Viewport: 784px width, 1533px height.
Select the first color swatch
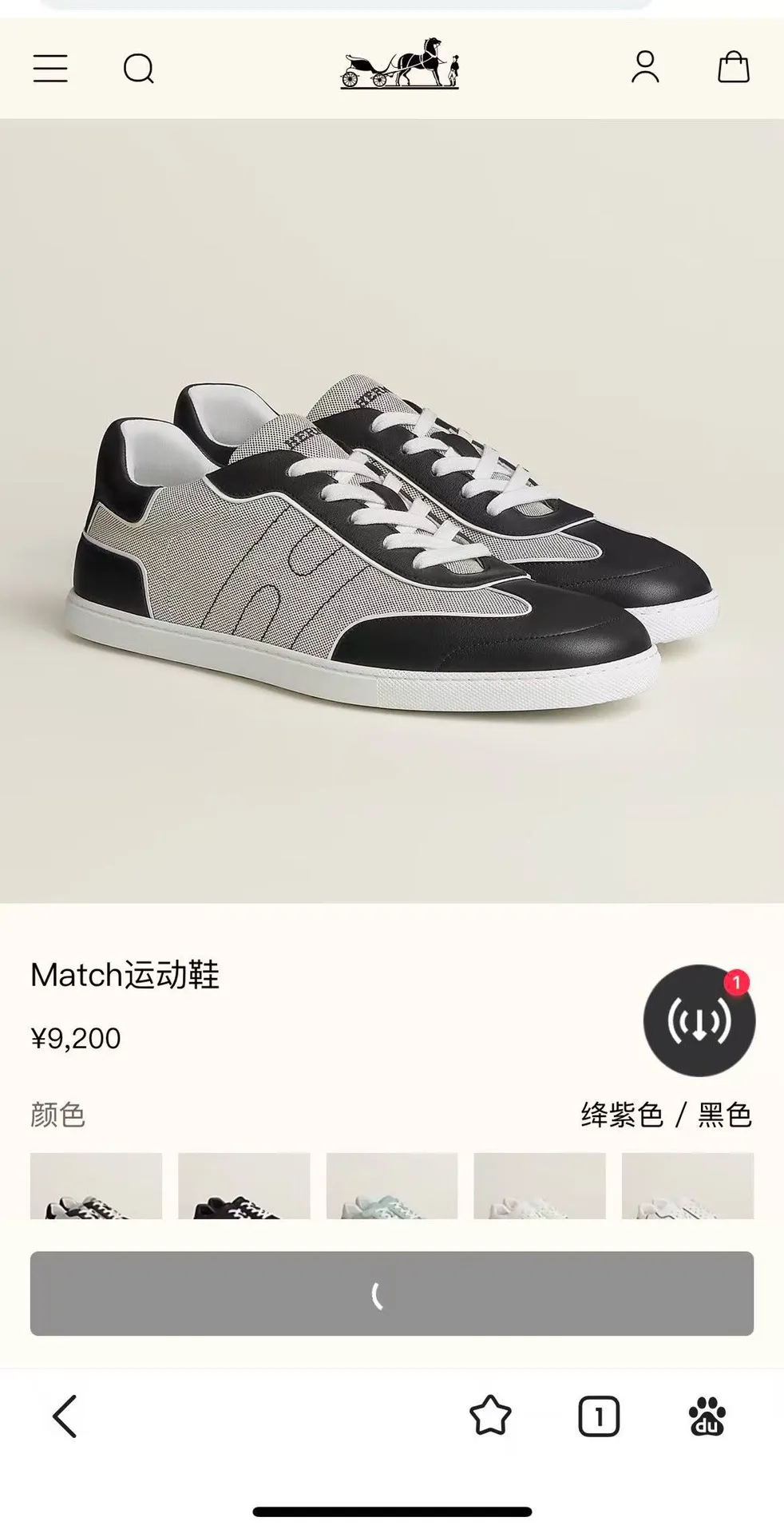pyautogui.click(x=96, y=1186)
